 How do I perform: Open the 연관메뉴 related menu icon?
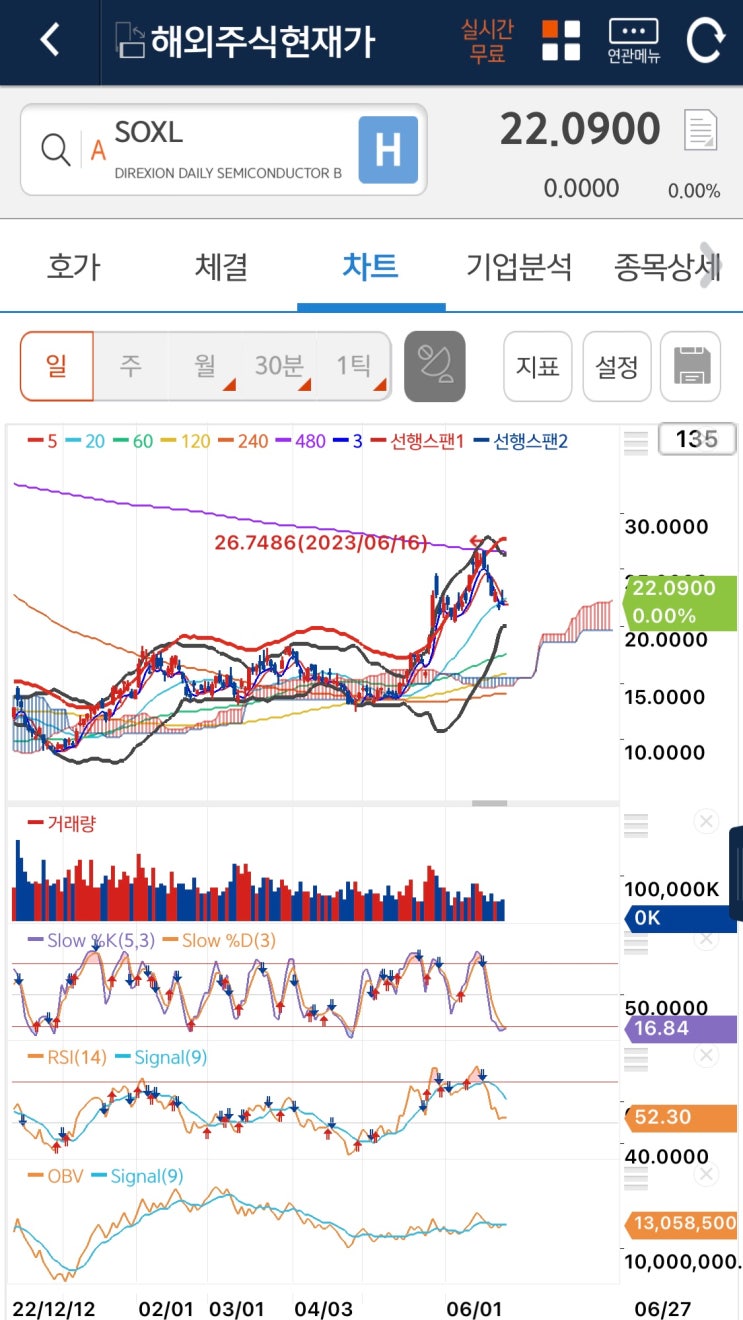[634, 40]
